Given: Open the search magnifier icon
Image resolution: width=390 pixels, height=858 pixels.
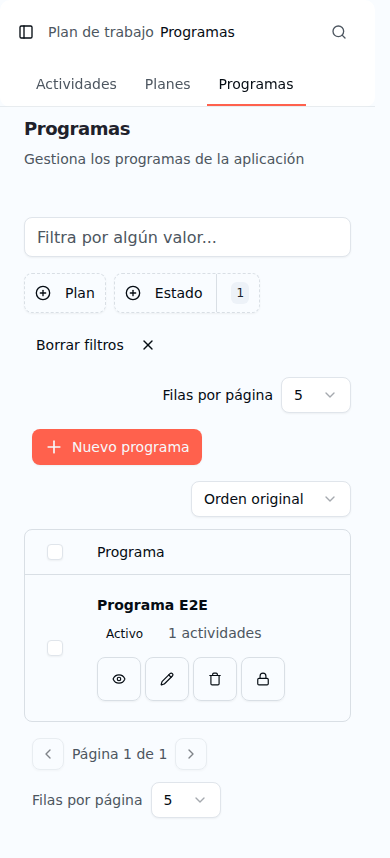Looking at the screenshot, I should click(339, 32).
